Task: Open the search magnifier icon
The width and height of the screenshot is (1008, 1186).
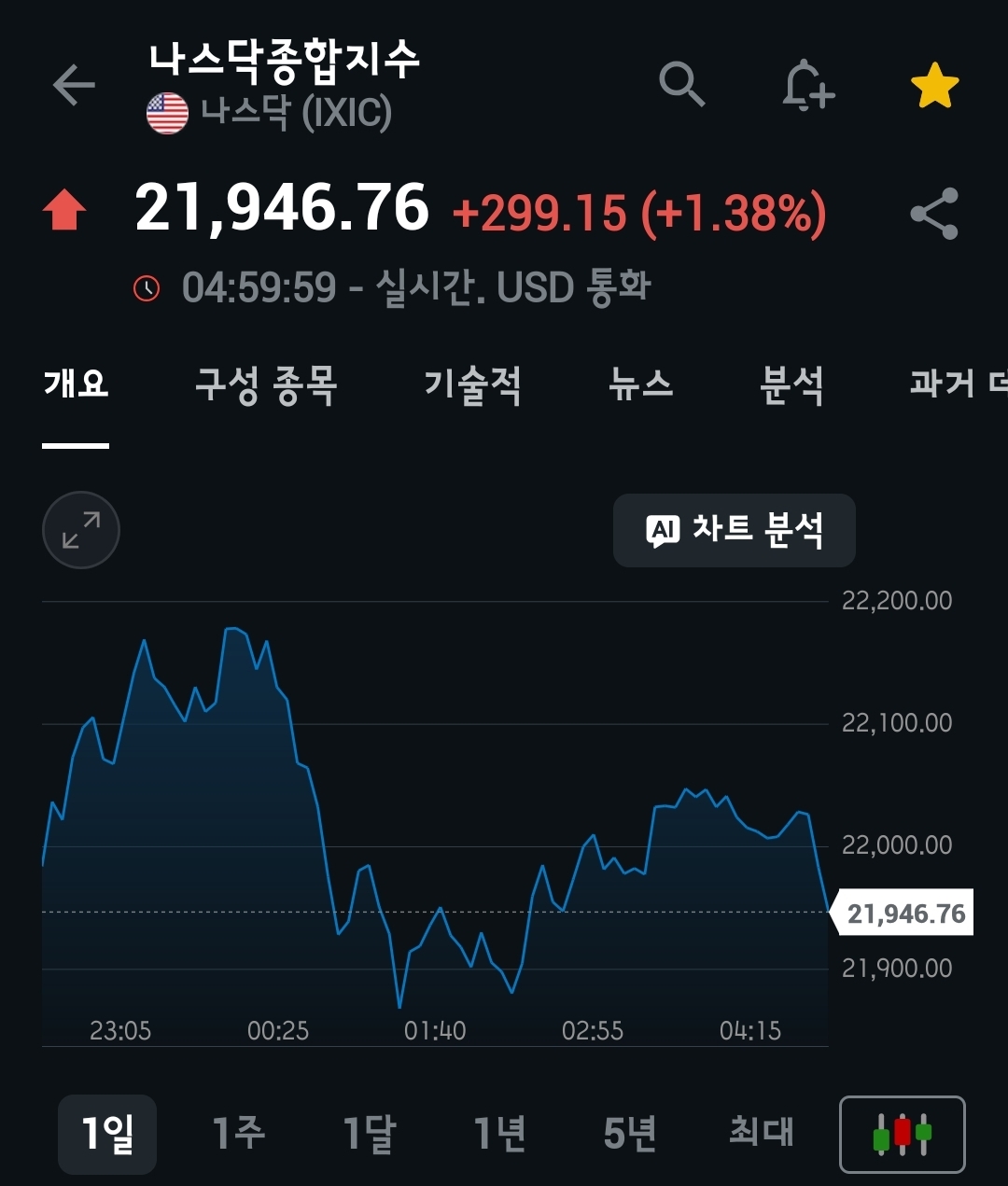Action: tap(681, 86)
